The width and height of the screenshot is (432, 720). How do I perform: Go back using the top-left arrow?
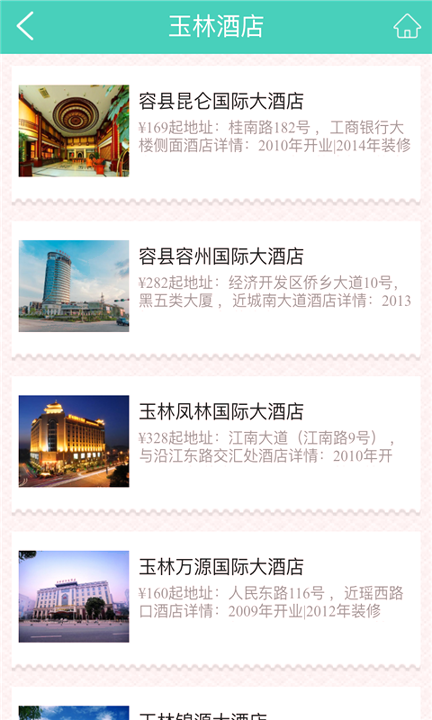tap(25, 26)
